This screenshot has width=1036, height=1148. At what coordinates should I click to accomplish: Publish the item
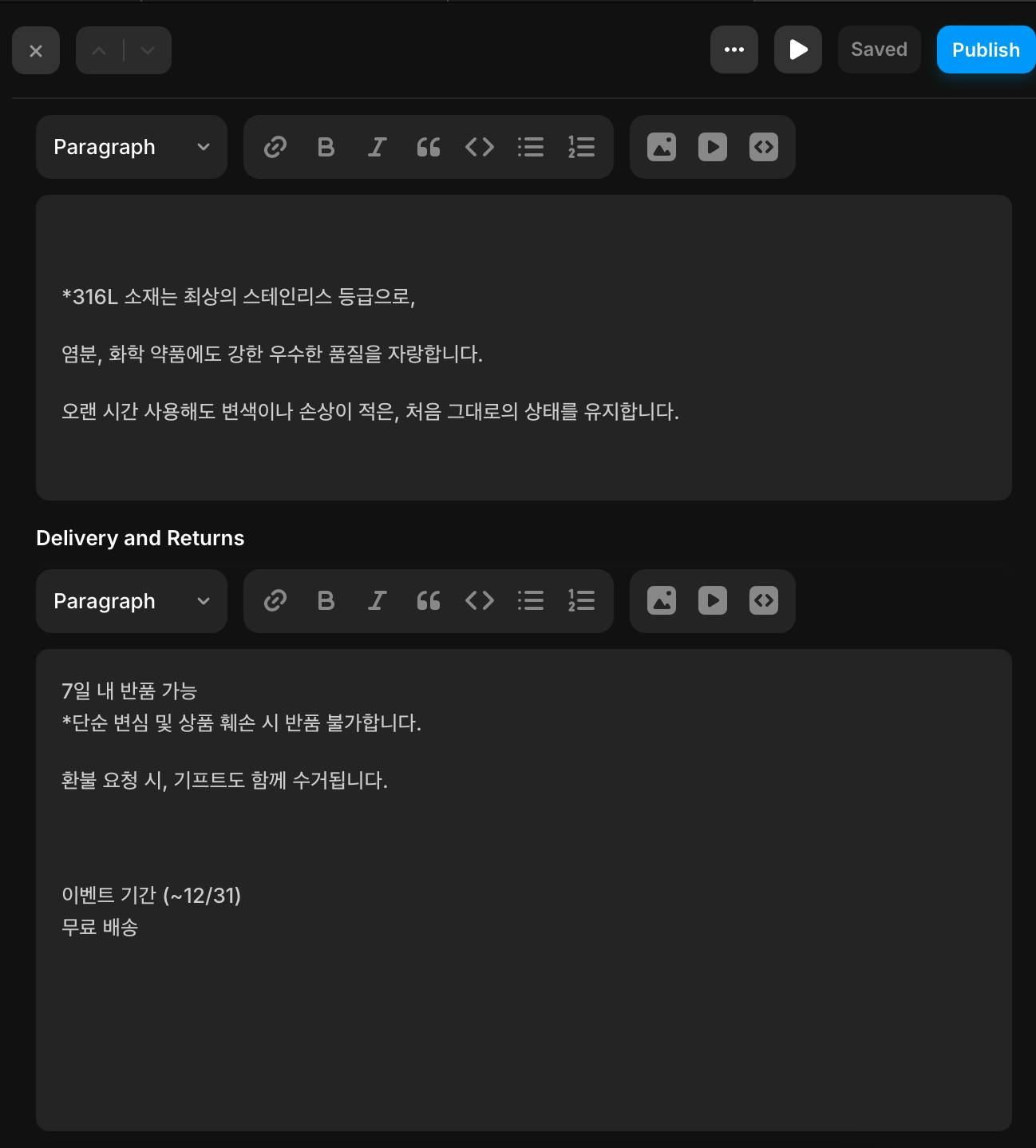pos(985,49)
